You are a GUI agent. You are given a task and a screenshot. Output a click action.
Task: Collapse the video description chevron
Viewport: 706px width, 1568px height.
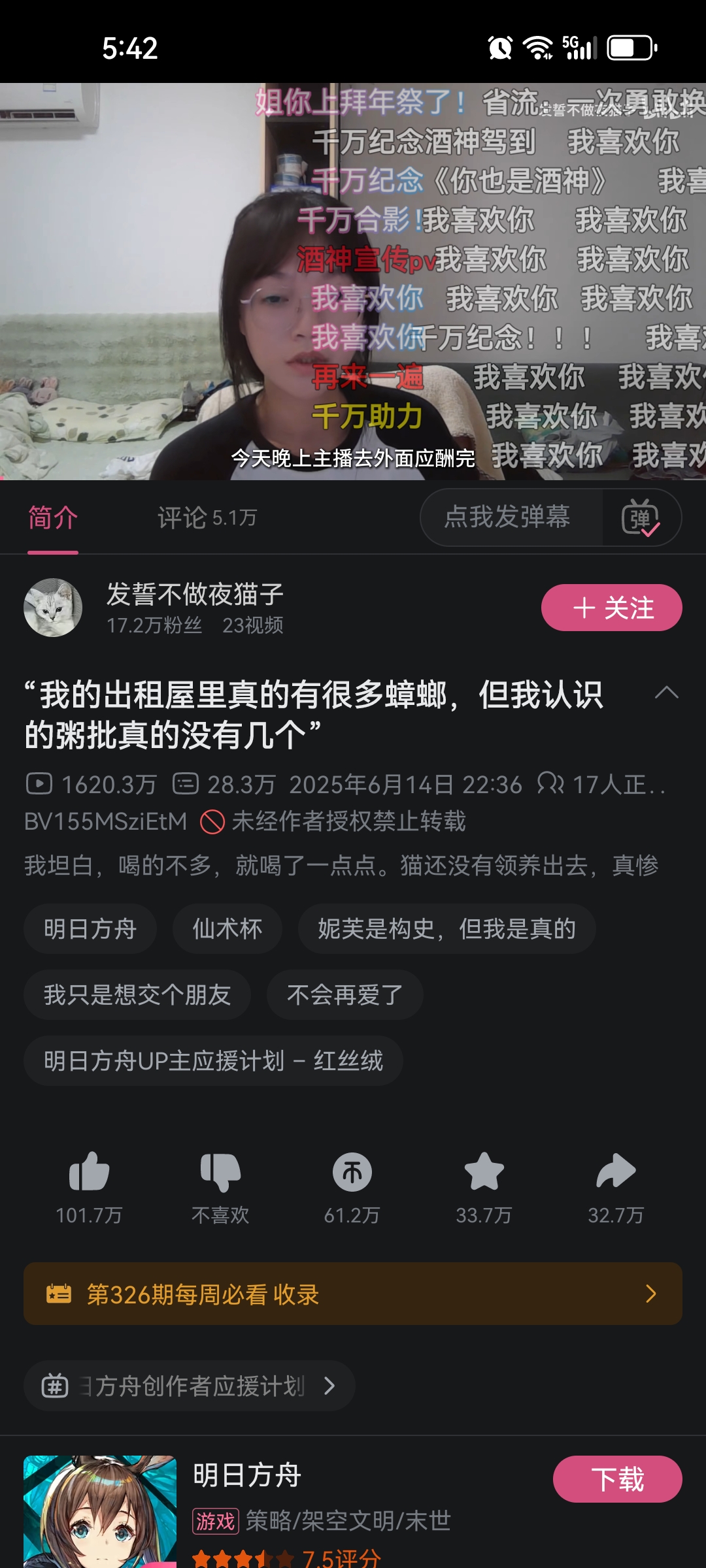[x=666, y=693]
